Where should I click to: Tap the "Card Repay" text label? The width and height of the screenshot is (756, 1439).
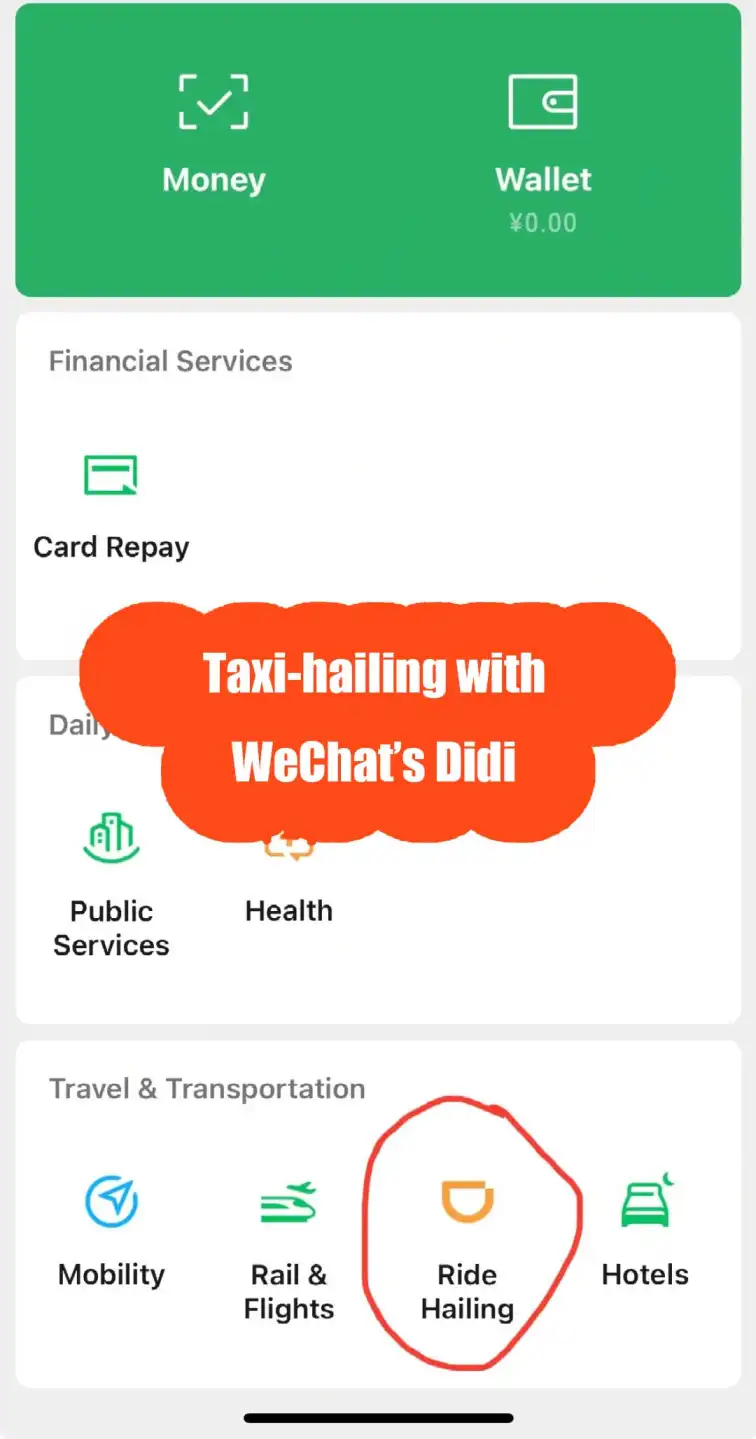pos(110,546)
